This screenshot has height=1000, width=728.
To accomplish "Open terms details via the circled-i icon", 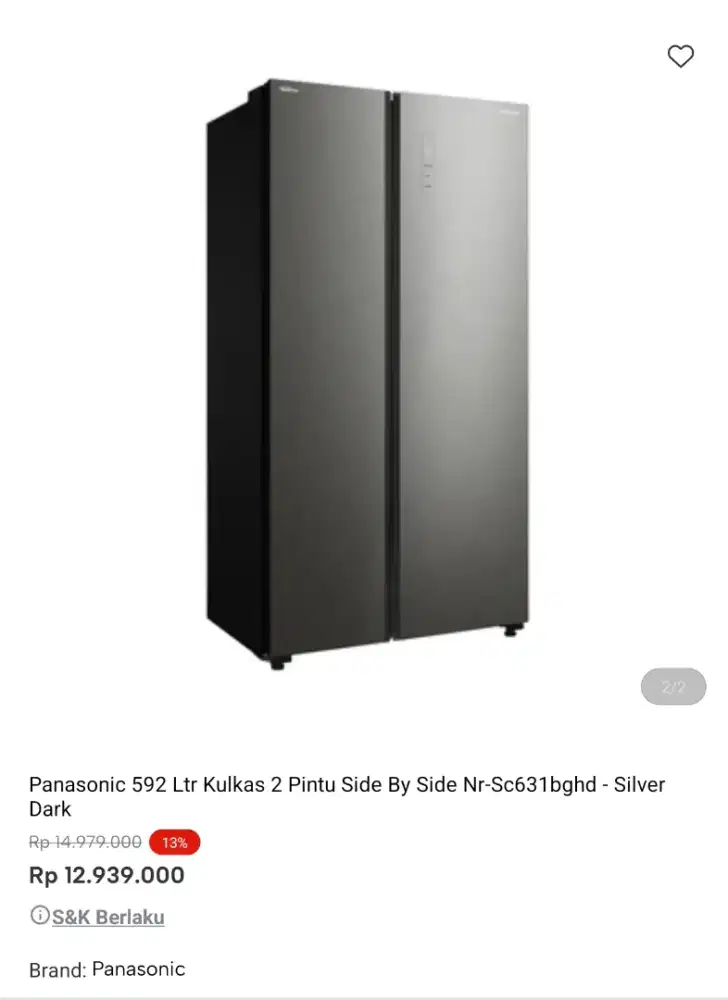I will point(38,914).
